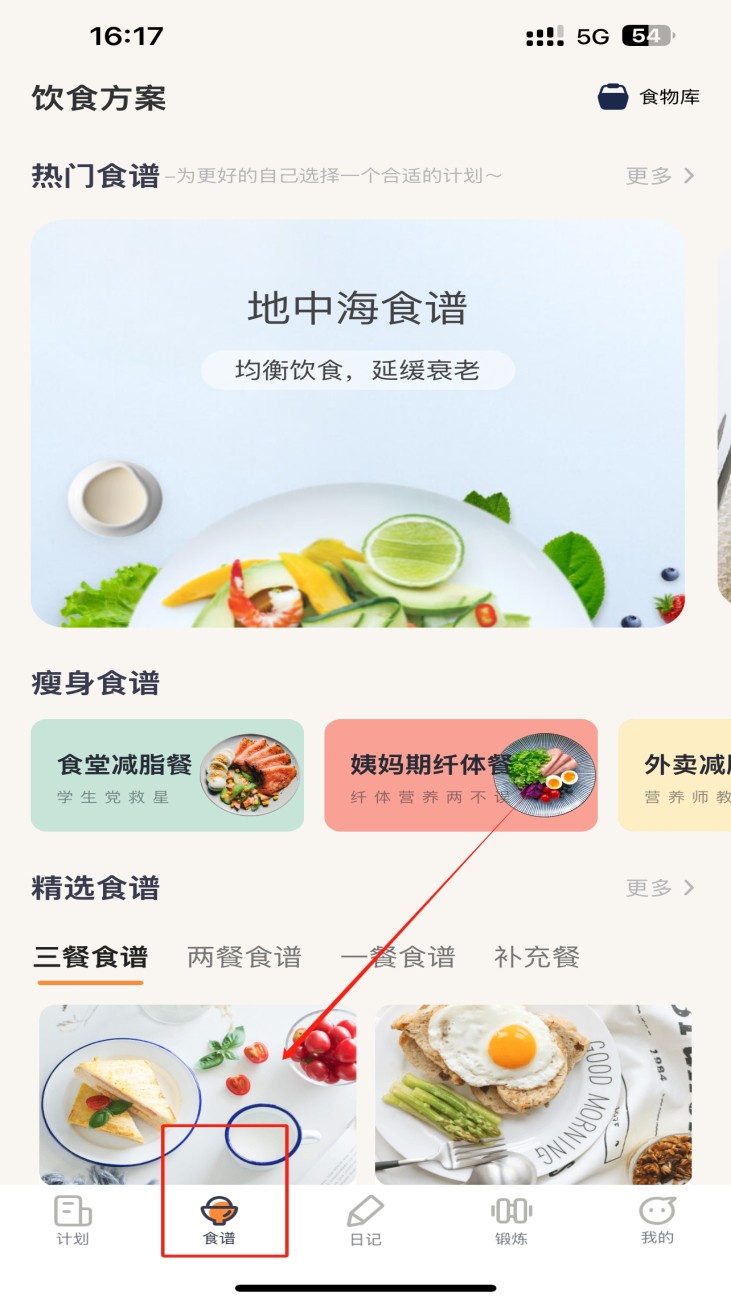Open the 我的 profile tab
Image resolution: width=731 pixels, height=1303 pixels.
click(x=657, y=1221)
